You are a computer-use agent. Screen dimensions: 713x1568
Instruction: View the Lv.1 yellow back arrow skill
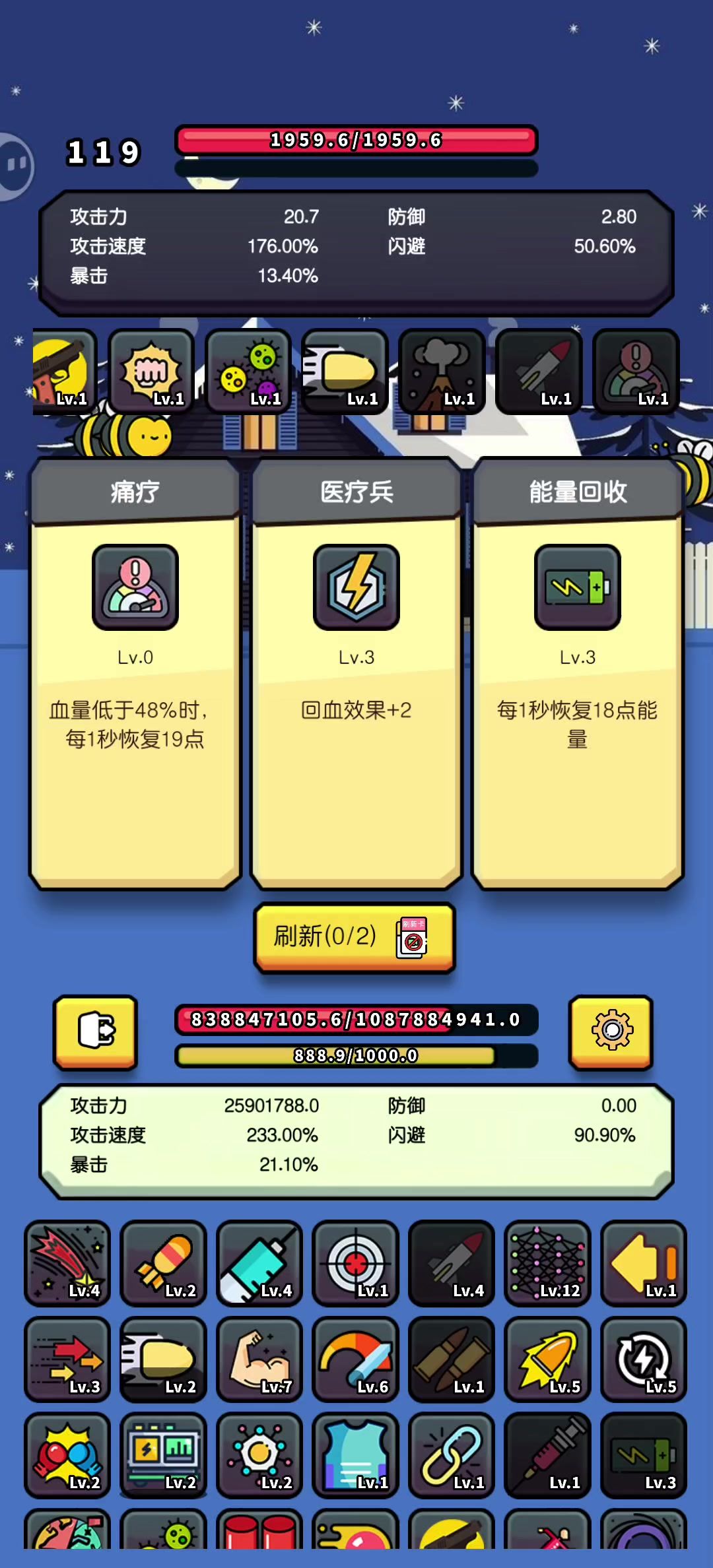pos(644,1263)
